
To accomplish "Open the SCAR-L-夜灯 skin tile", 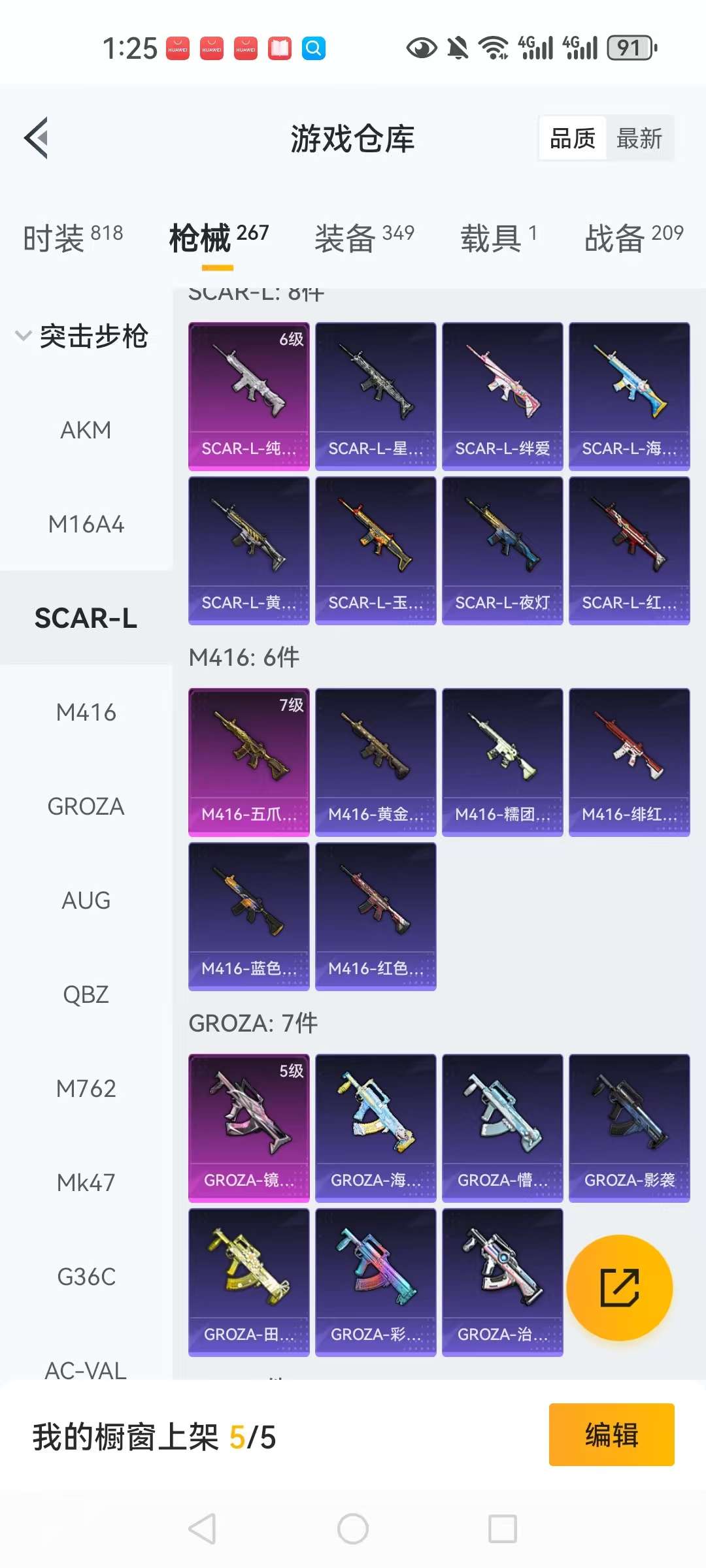I will click(502, 549).
